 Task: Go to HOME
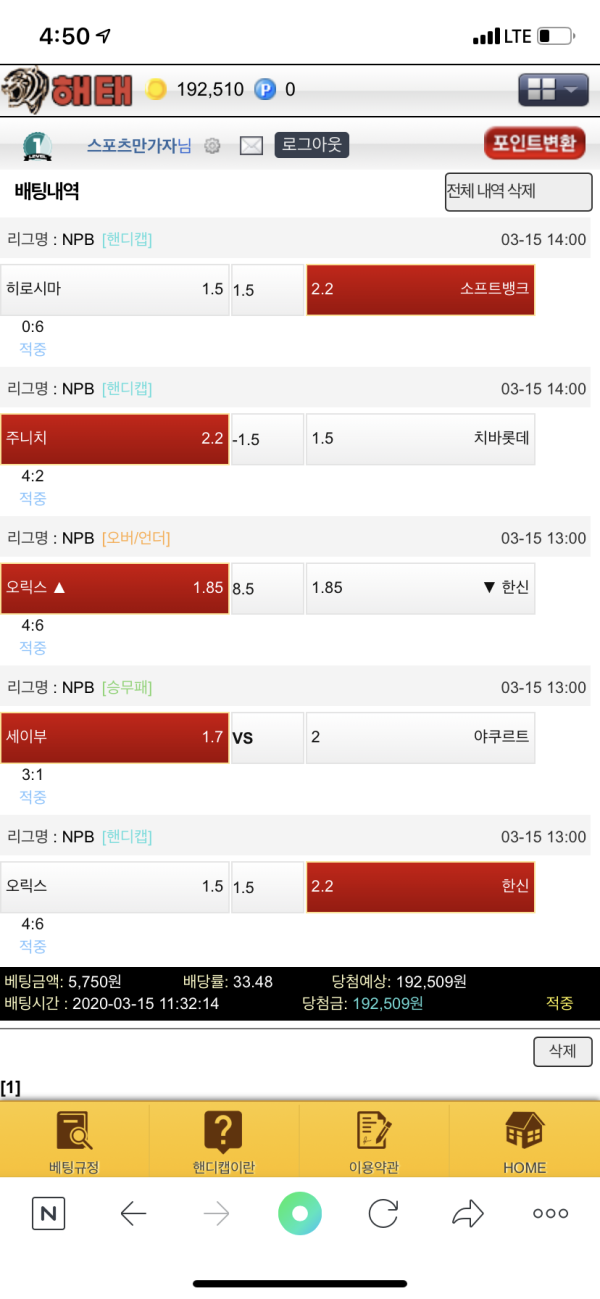(524, 1141)
